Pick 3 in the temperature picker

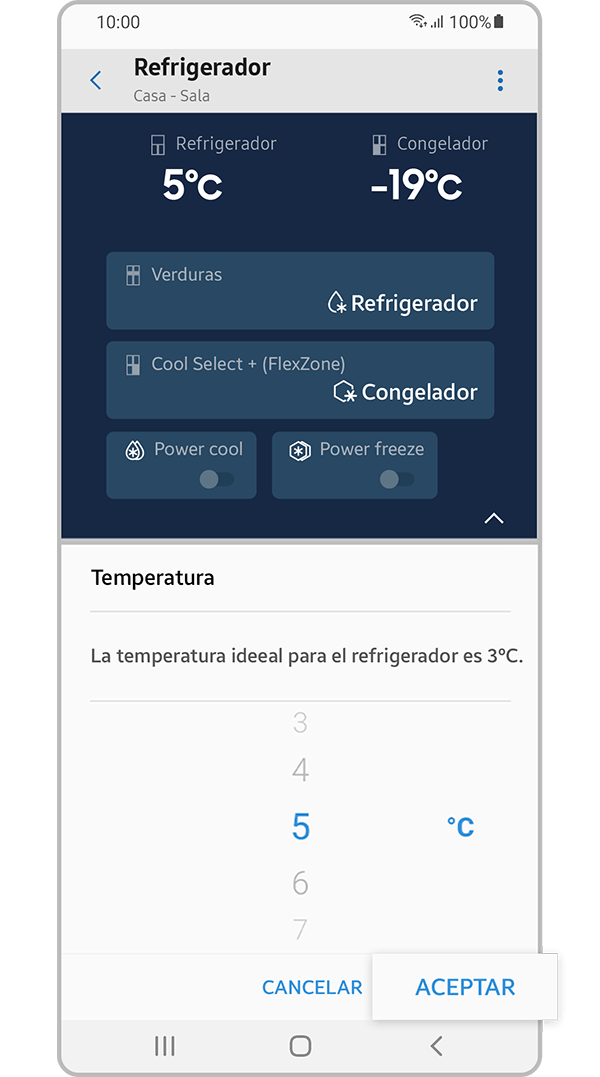300,723
